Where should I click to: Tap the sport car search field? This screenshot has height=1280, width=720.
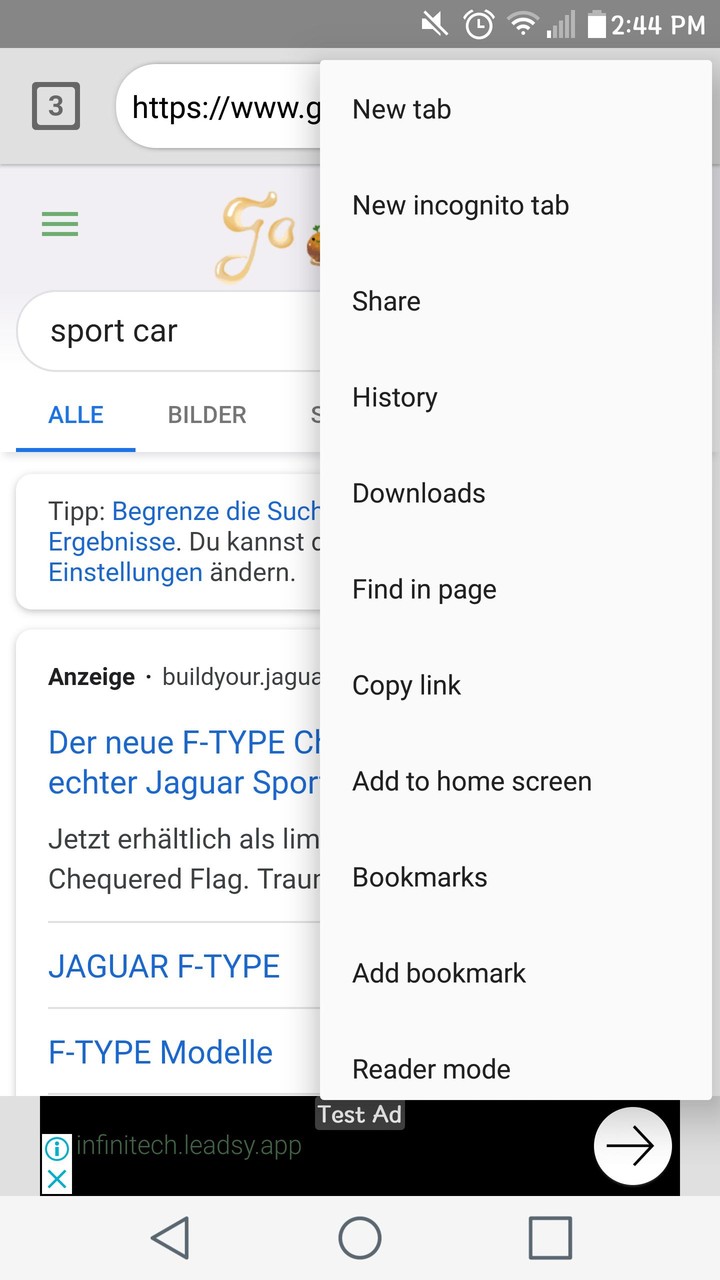(150, 330)
